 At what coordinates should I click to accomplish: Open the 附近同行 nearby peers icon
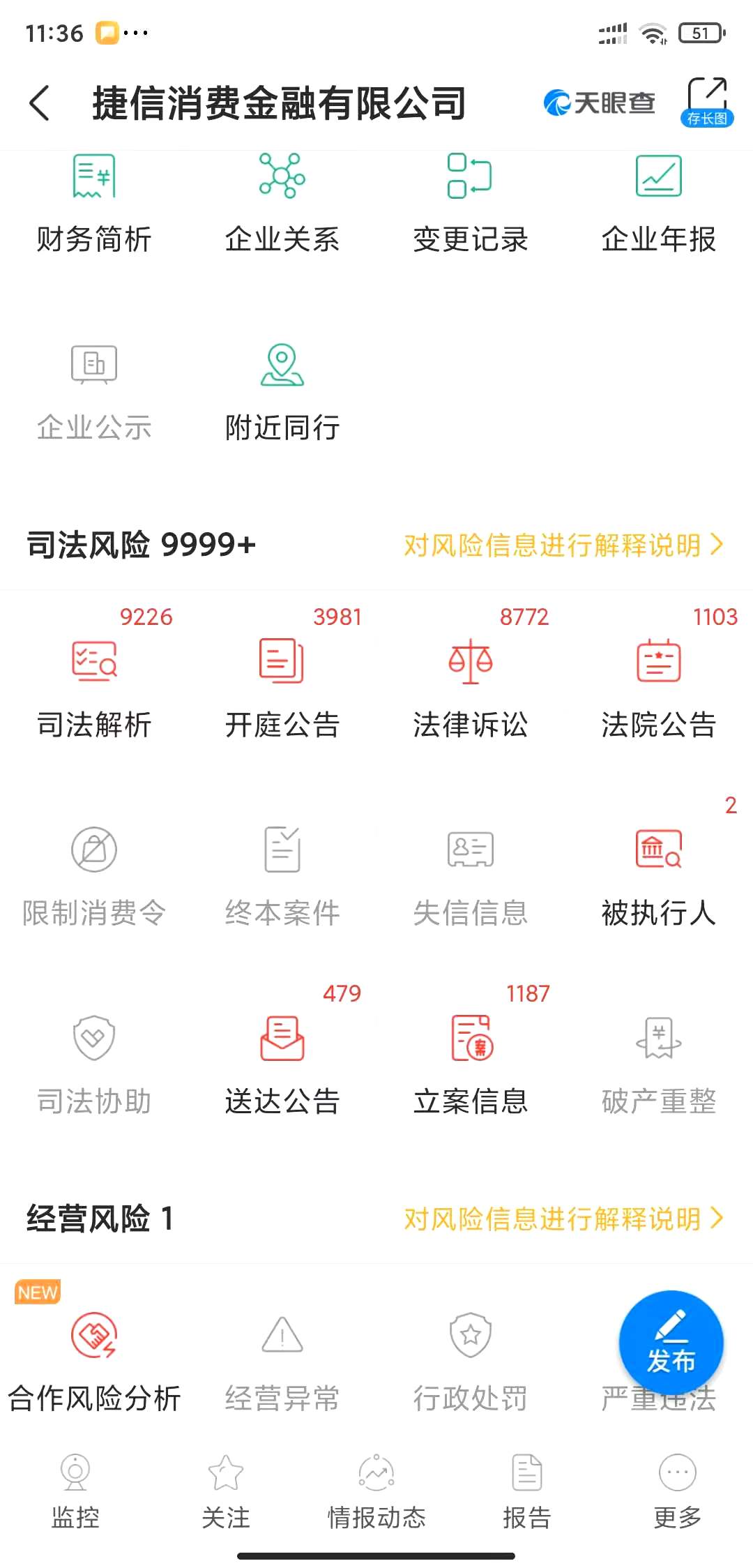pos(282,391)
